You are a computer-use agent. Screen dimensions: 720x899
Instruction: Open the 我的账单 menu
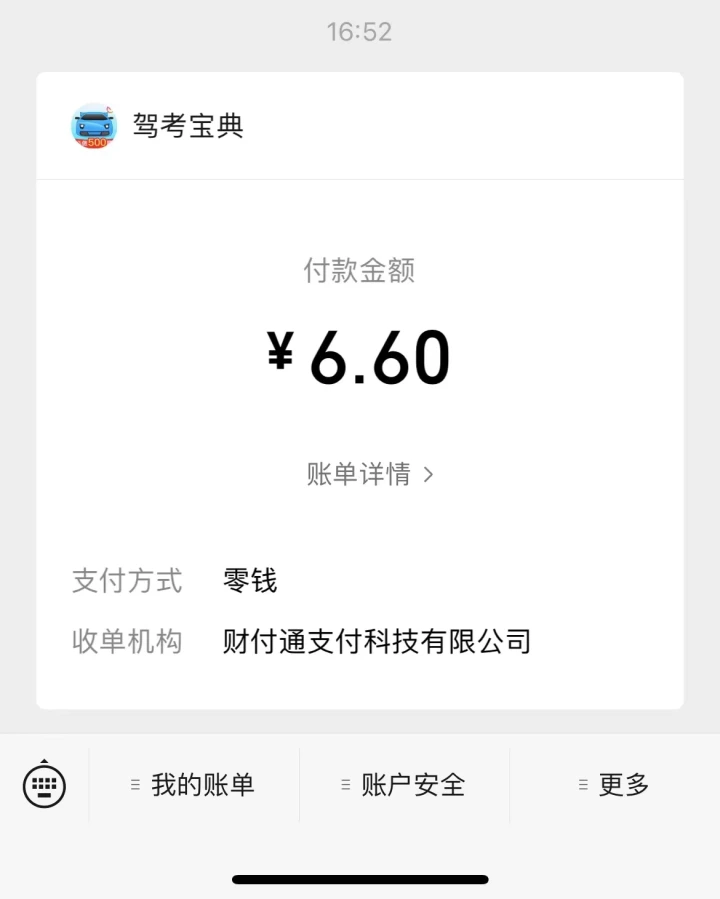click(x=194, y=785)
